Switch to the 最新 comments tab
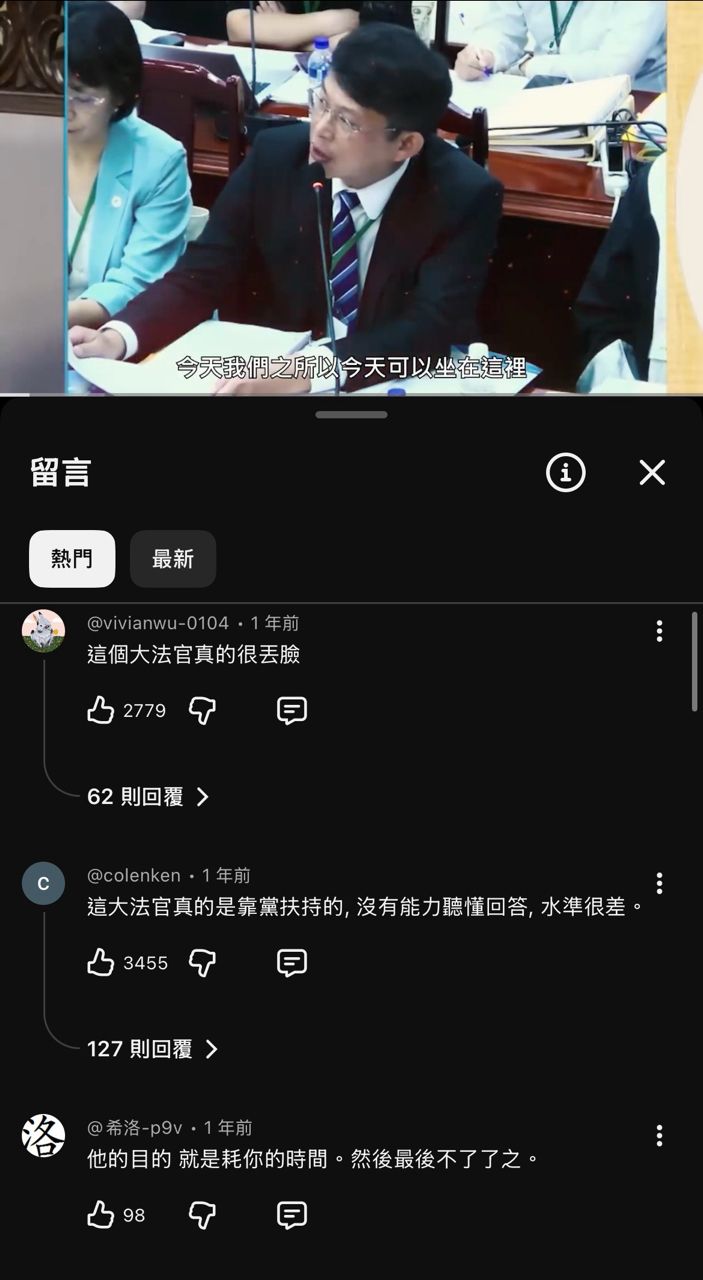Image resolution: width=703 pixels, height=1280 pixels. coord(173,559)
